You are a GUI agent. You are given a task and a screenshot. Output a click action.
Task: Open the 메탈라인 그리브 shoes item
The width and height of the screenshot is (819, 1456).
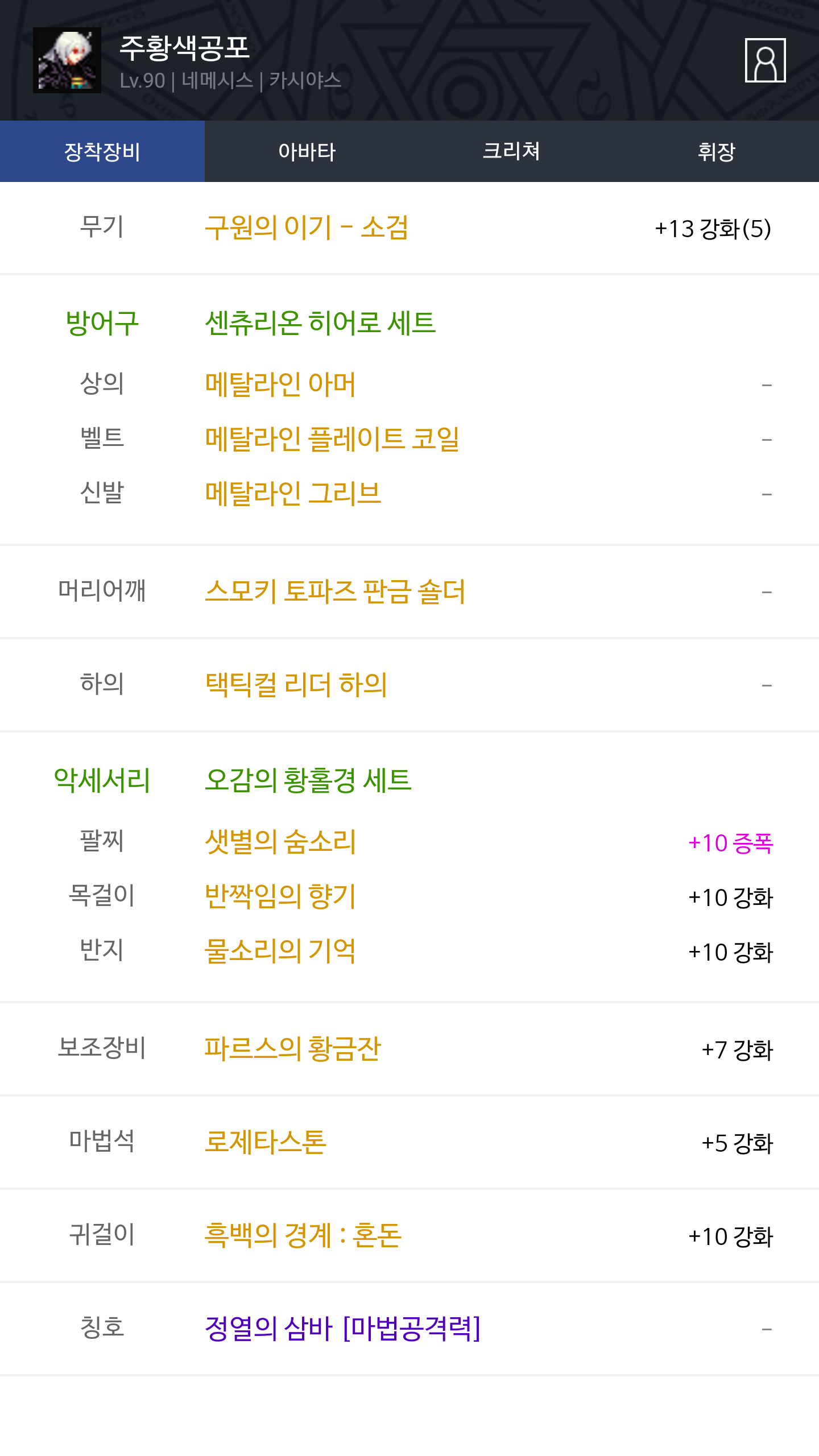pyautogui.click(x=293, y=494)
